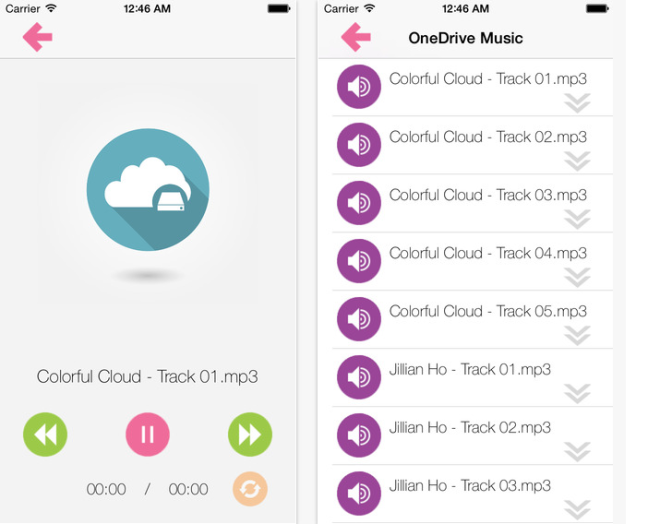Go back from the OneDrive Music list
This screenshot has width=660, height=524.
click(x=356, y=38)
